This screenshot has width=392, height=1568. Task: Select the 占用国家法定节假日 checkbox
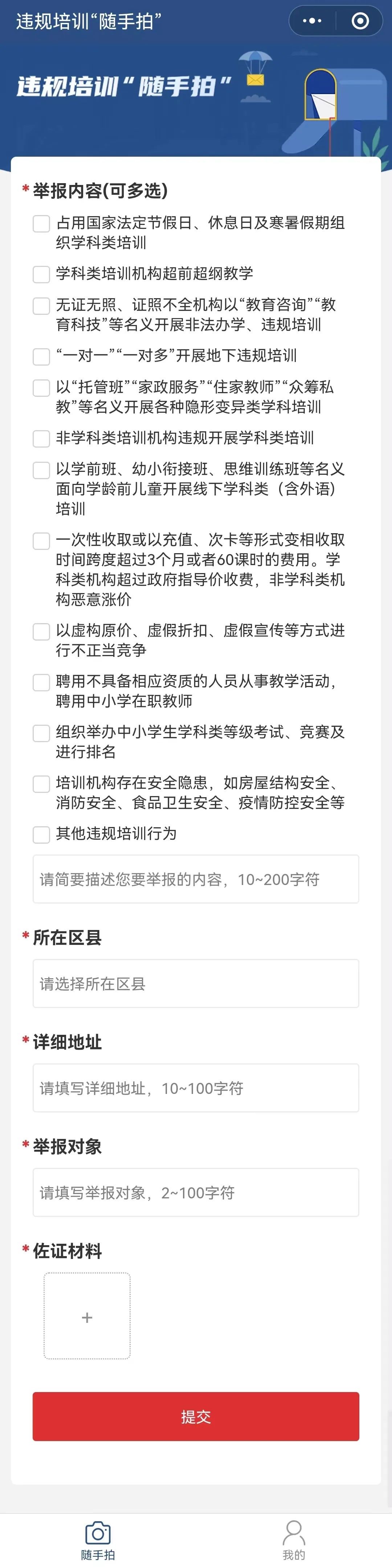(41, 223)
